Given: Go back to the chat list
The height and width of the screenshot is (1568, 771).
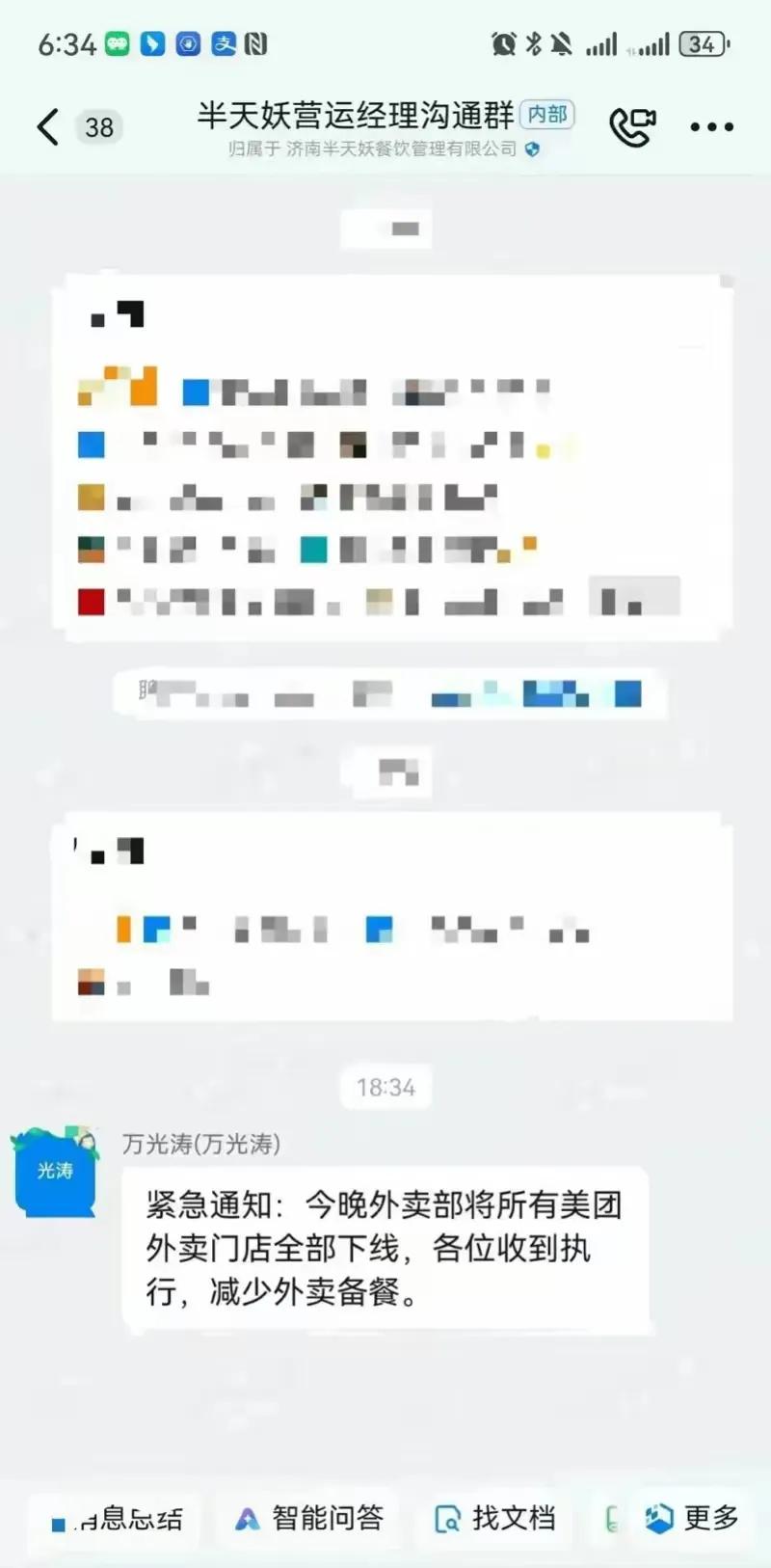Looking at the screenshot, I should click(x=48, y=126).
